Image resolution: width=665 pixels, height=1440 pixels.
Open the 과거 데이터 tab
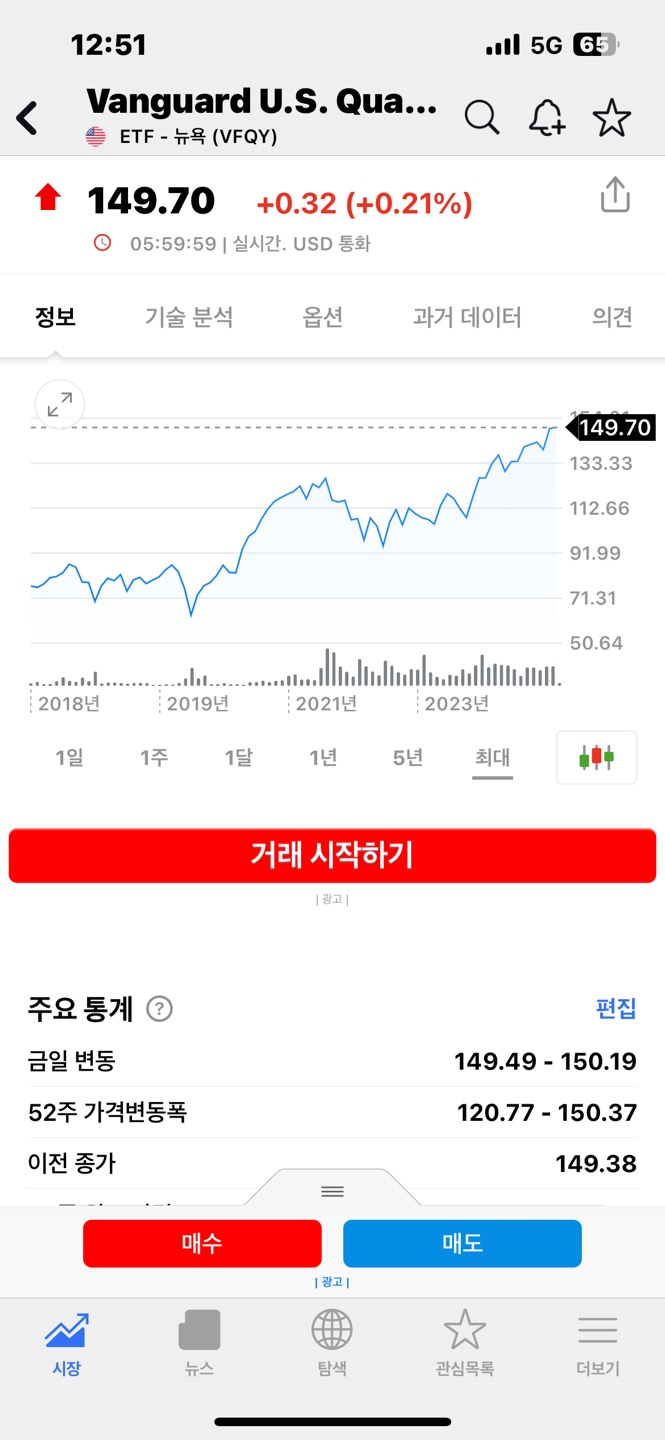tap(467, 318)
